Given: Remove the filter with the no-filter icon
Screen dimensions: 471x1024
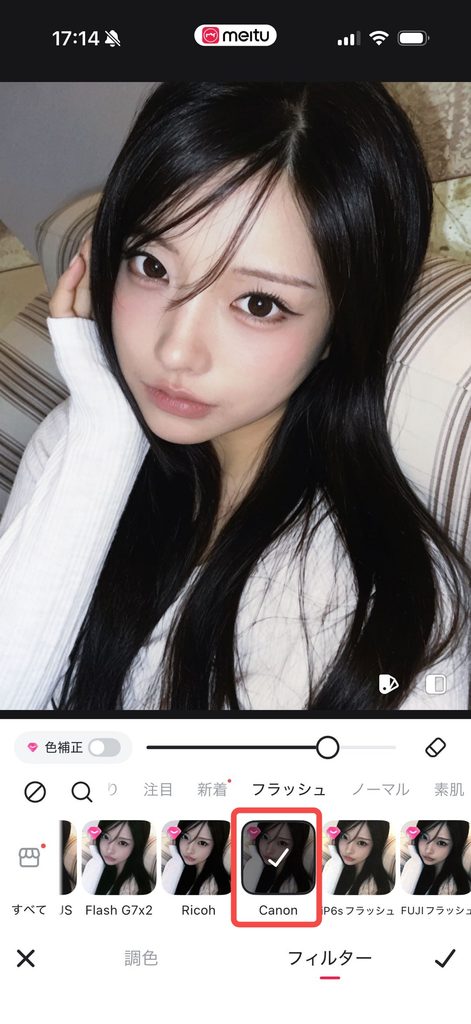Looking at the screenshot, I should click(35, 792).
